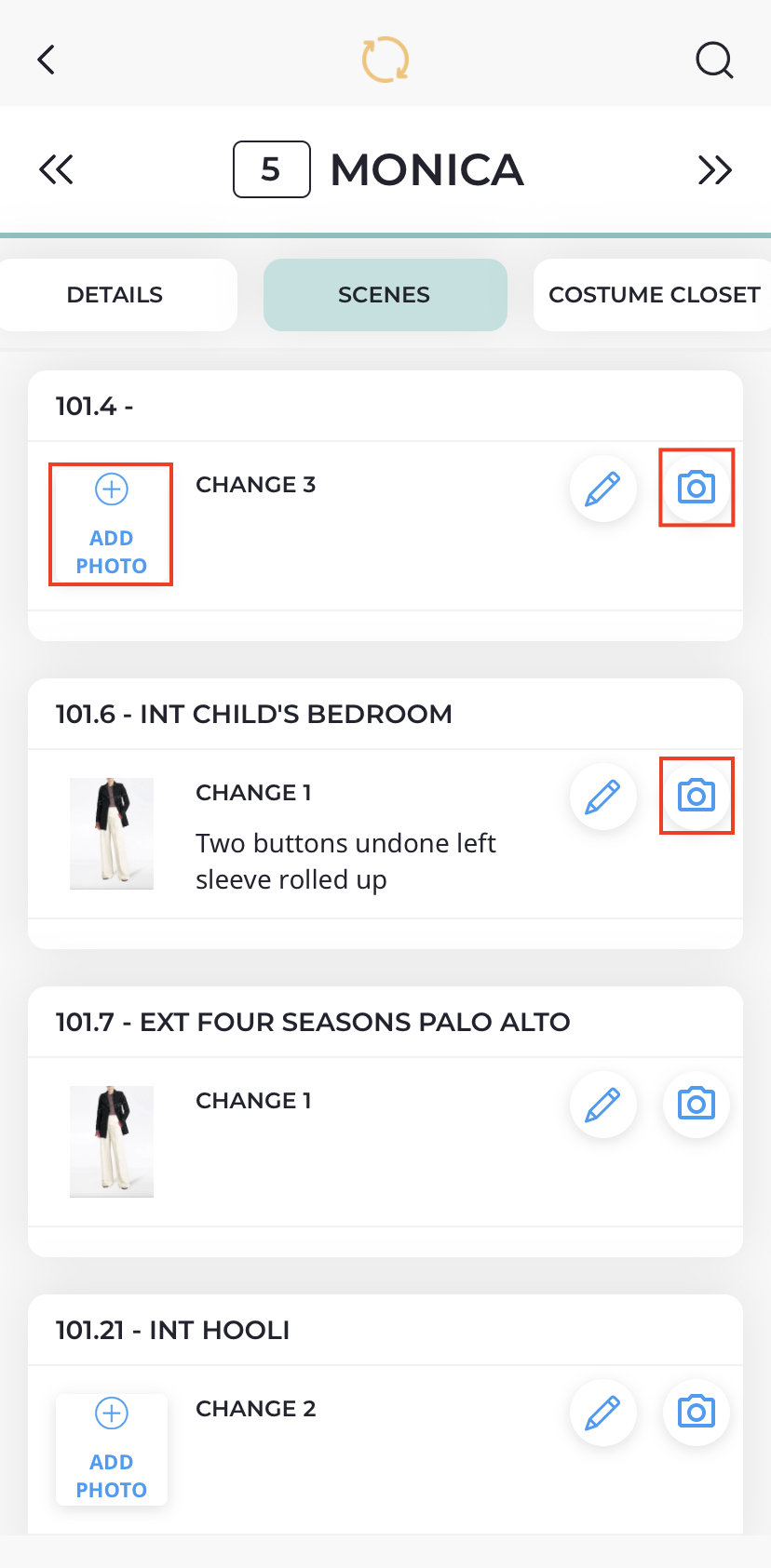Open the Costume Closet tab
Screen dimensions: 771x1568
(654, 295)
